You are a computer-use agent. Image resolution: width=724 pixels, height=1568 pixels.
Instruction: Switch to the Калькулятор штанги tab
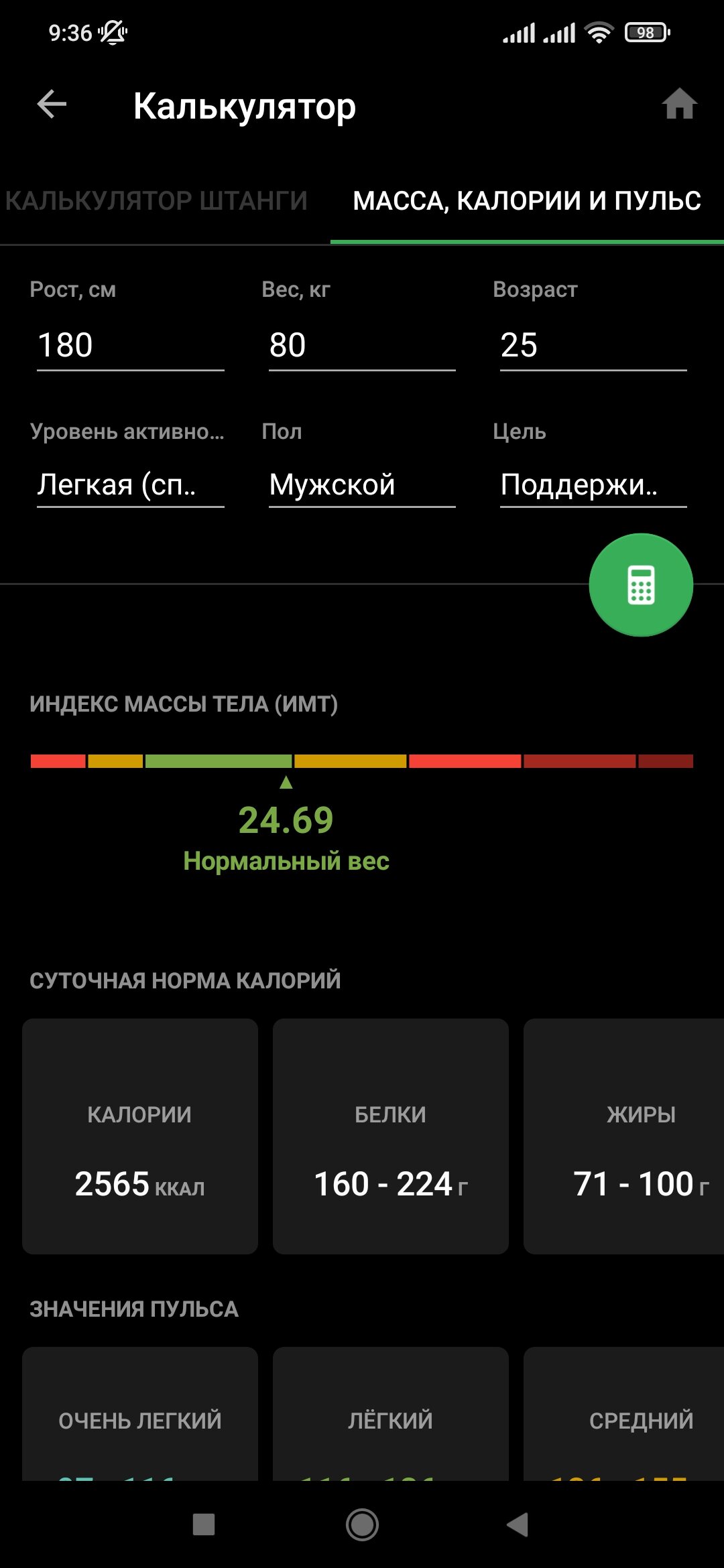[x=156, y=200]
